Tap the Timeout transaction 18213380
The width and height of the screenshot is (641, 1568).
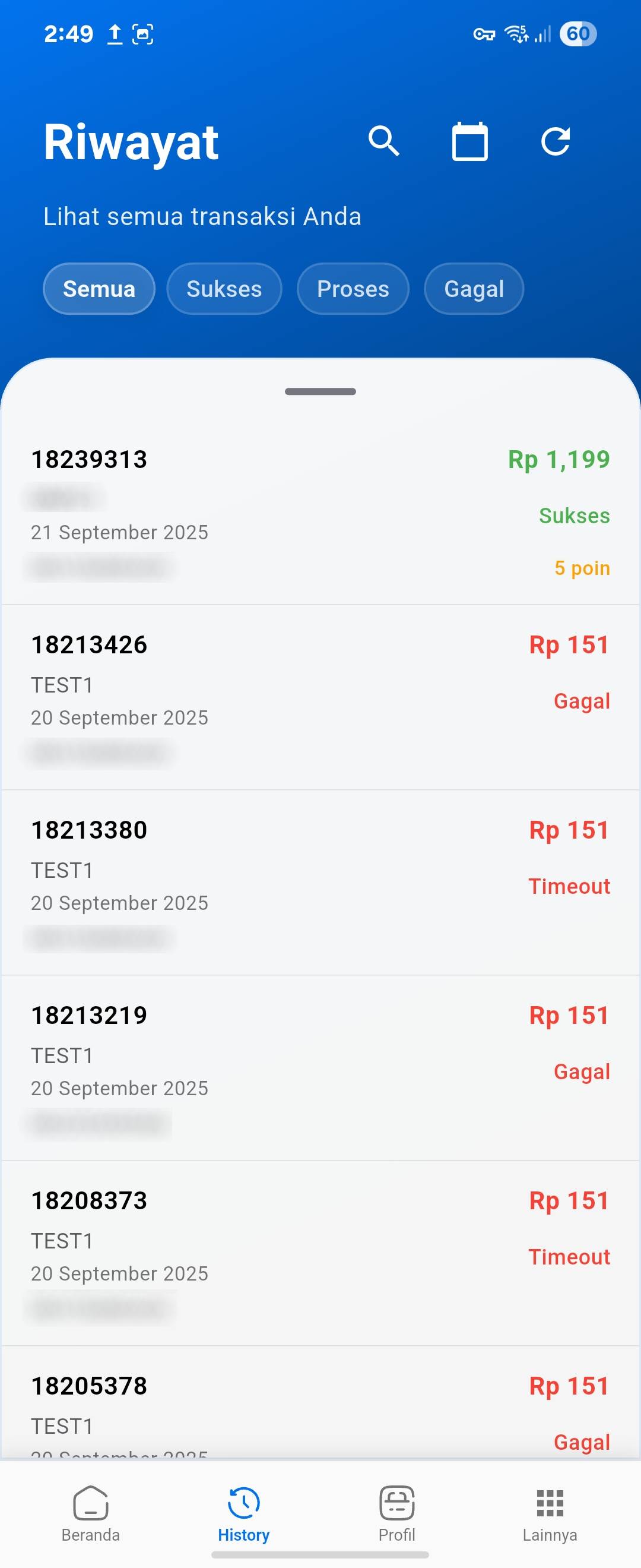[320, 883]
